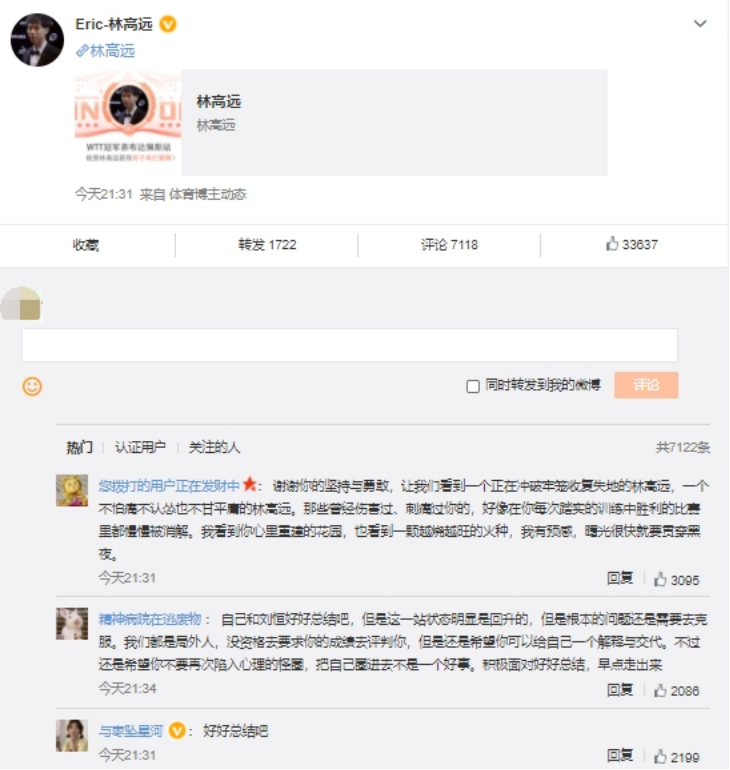730x770 pixels.
Task: Submit comment with orange 评论 button
Action: click(646, 385)
